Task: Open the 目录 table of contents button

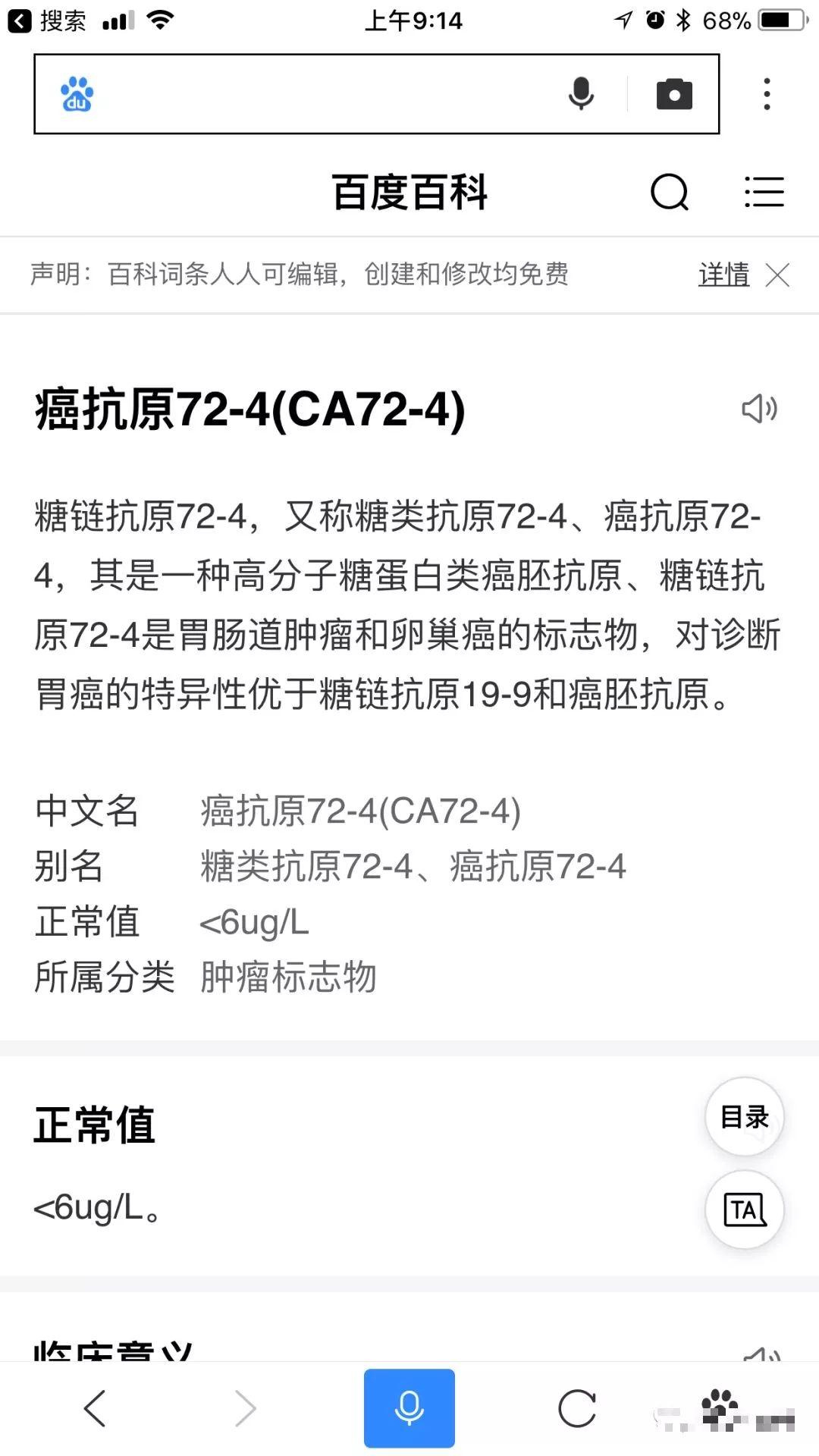Action: click(x=745, y=1116)
